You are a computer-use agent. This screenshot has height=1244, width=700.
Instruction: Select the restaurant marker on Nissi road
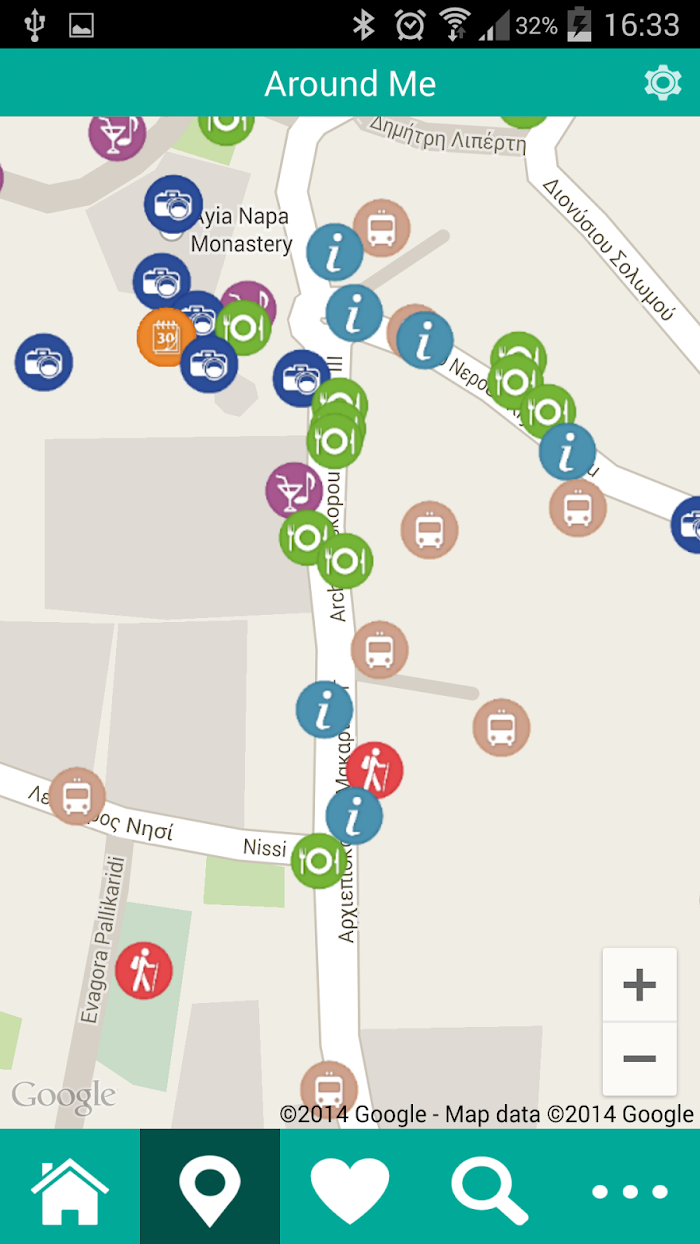point(320,860)
